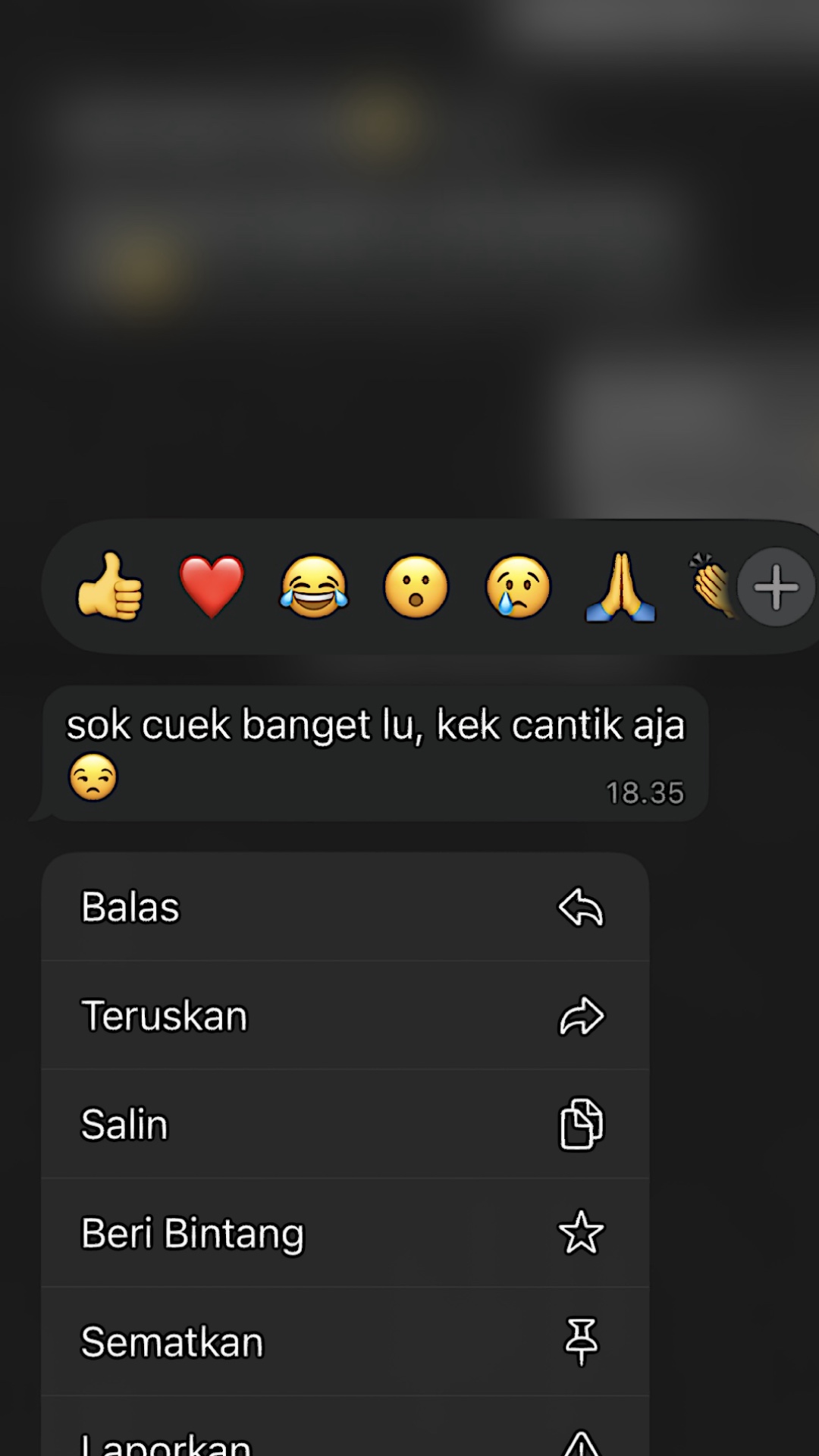Open more reactions with the plus button
Screen dimensions: 819x1456
(776, 587)
